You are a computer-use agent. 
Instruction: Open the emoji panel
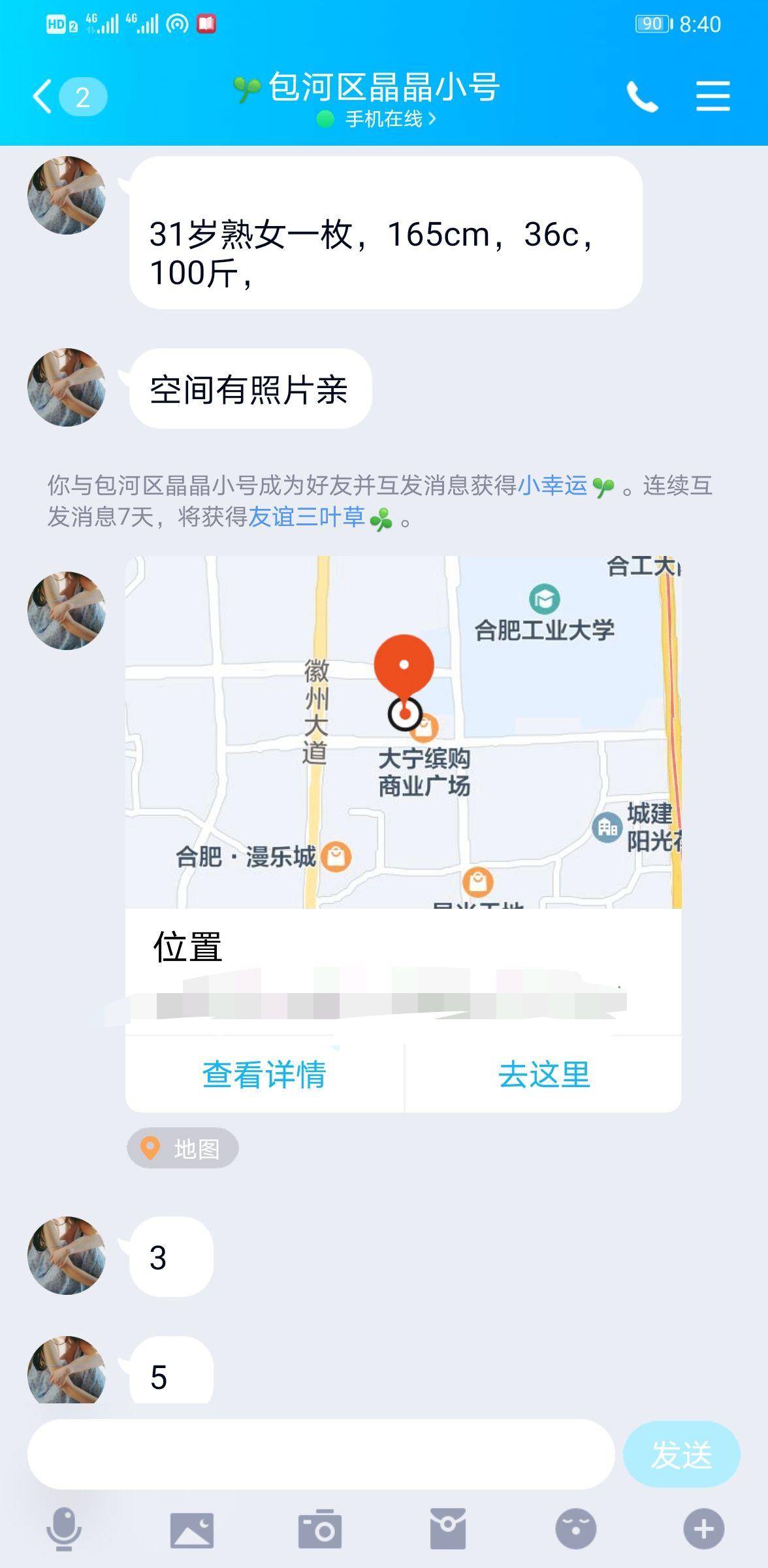pos(575,1529)
